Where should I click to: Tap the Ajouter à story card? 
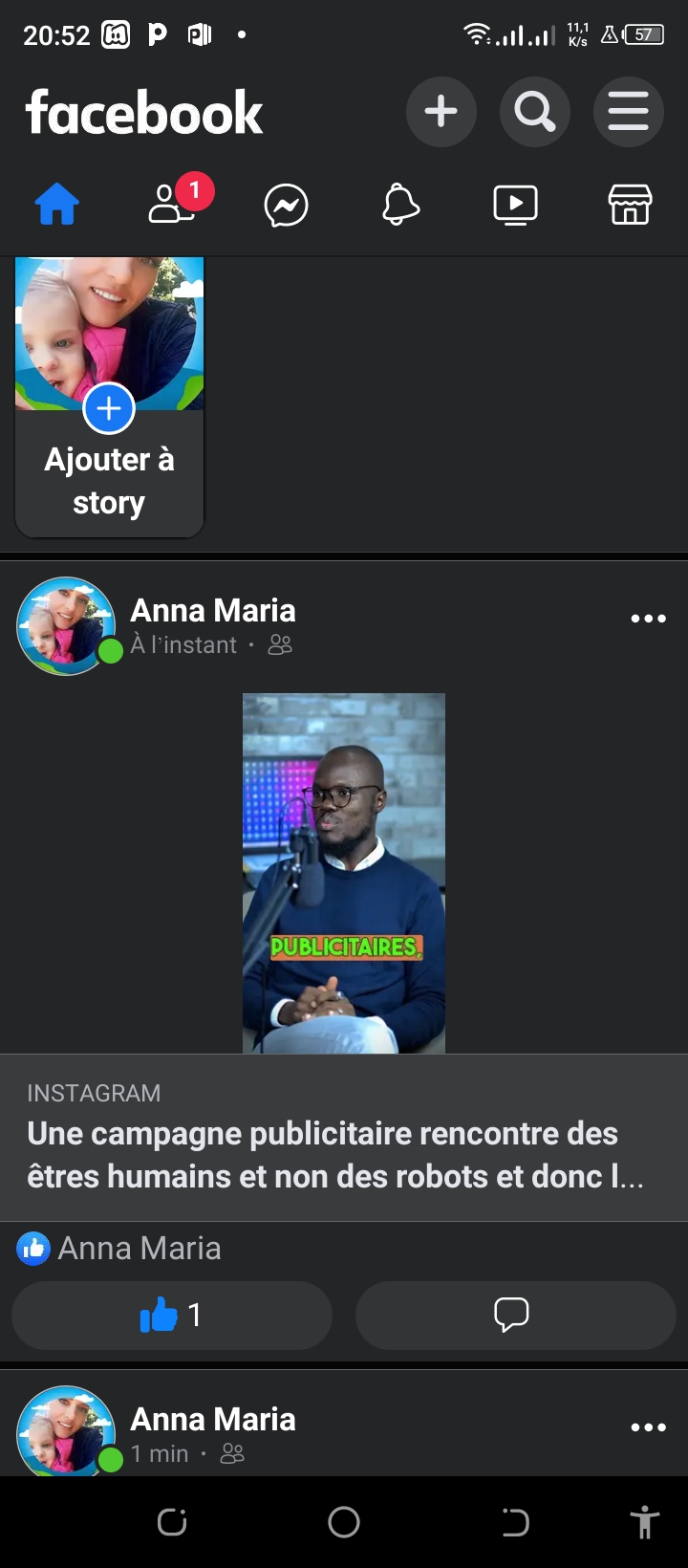point(109,397)
